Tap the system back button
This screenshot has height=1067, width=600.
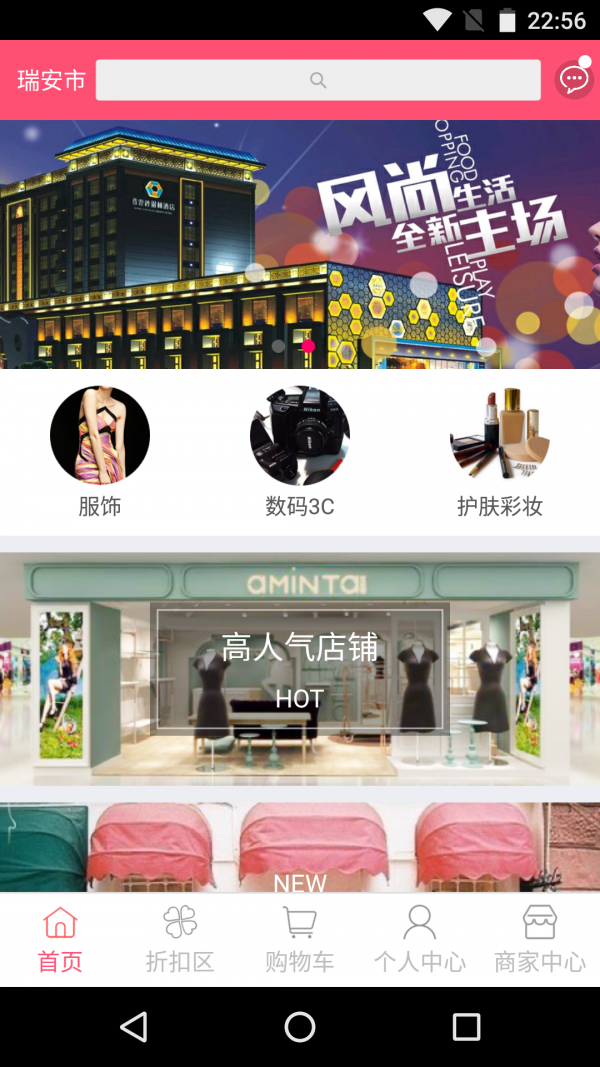[133, 1026]
